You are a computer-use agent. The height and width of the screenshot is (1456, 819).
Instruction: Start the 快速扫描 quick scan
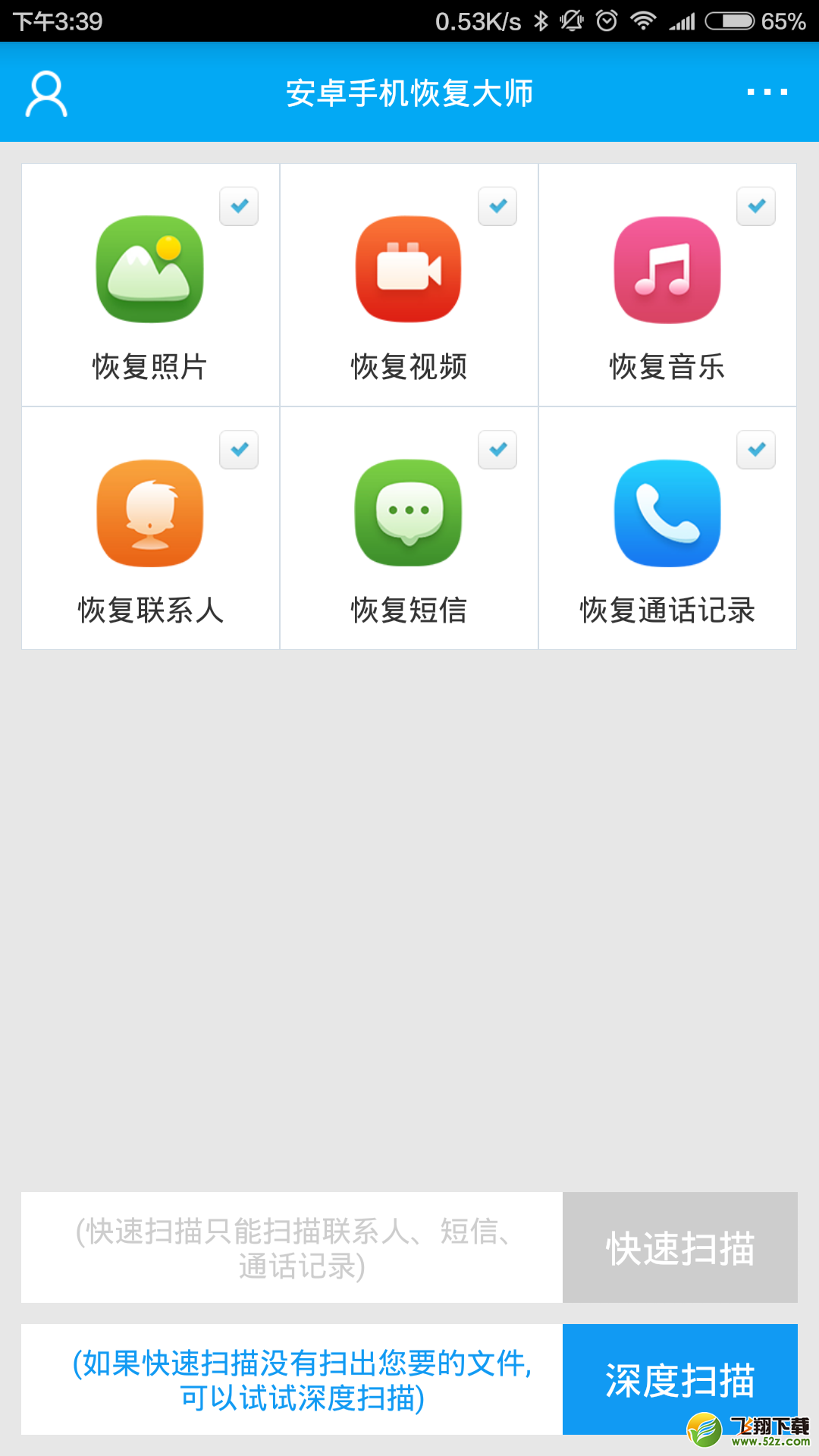coord(680,1247)
